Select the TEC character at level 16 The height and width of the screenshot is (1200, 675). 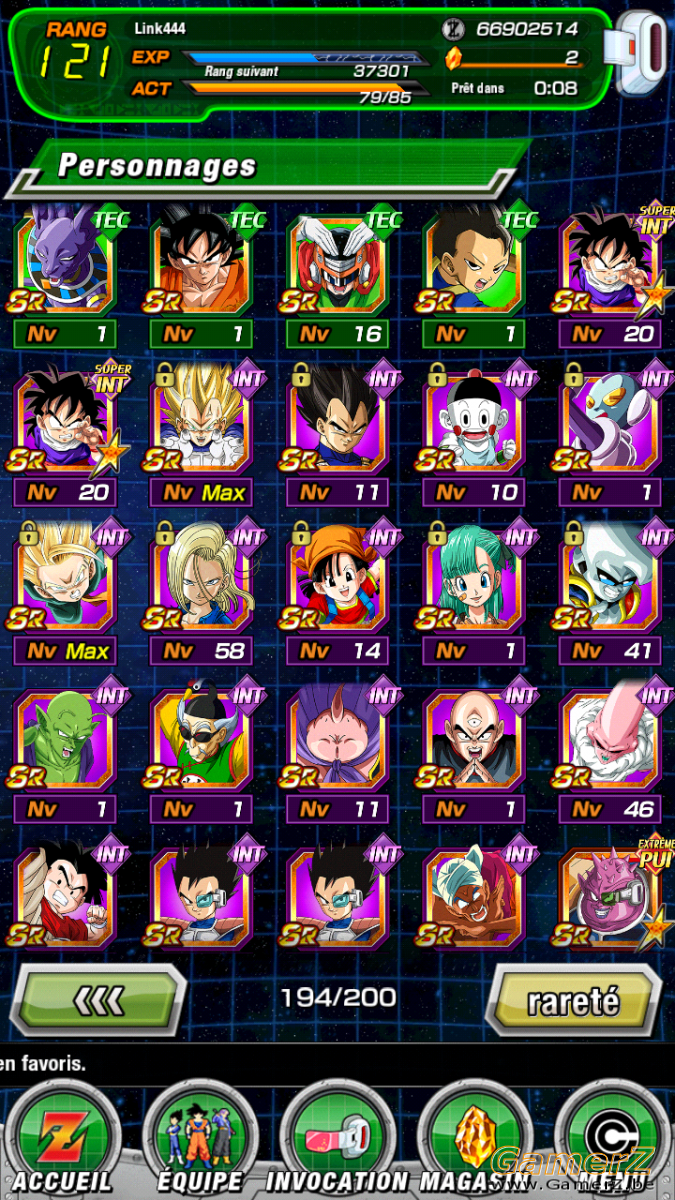coord(338,265)
